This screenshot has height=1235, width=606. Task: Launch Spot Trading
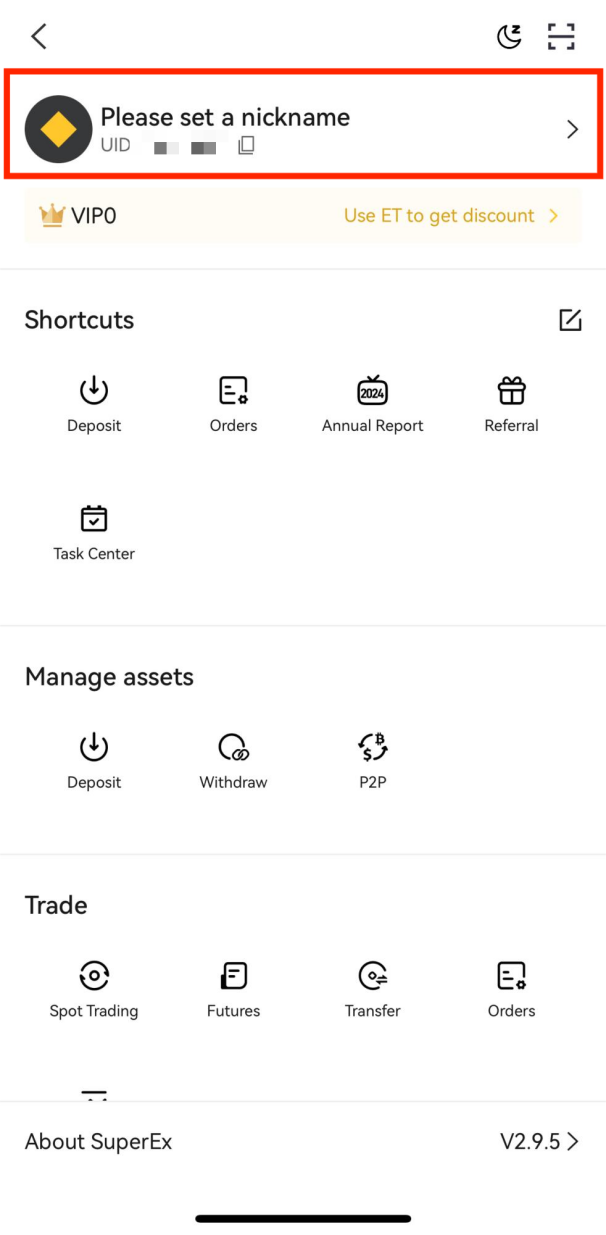(94, 988)
